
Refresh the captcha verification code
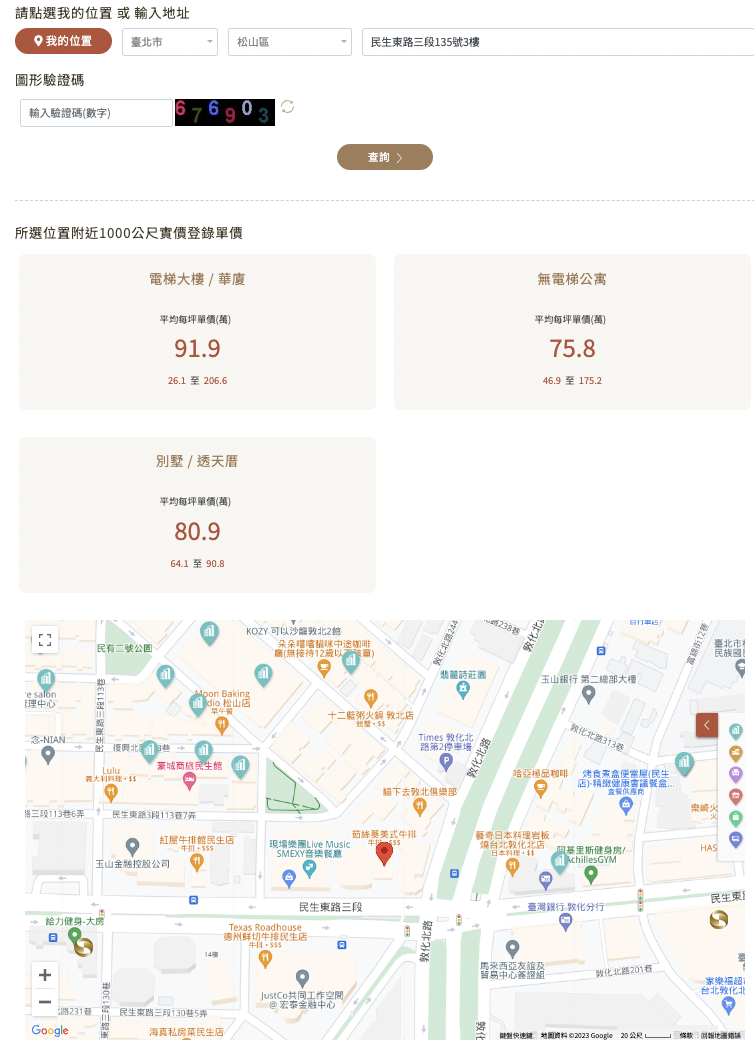tap(288, 107)
